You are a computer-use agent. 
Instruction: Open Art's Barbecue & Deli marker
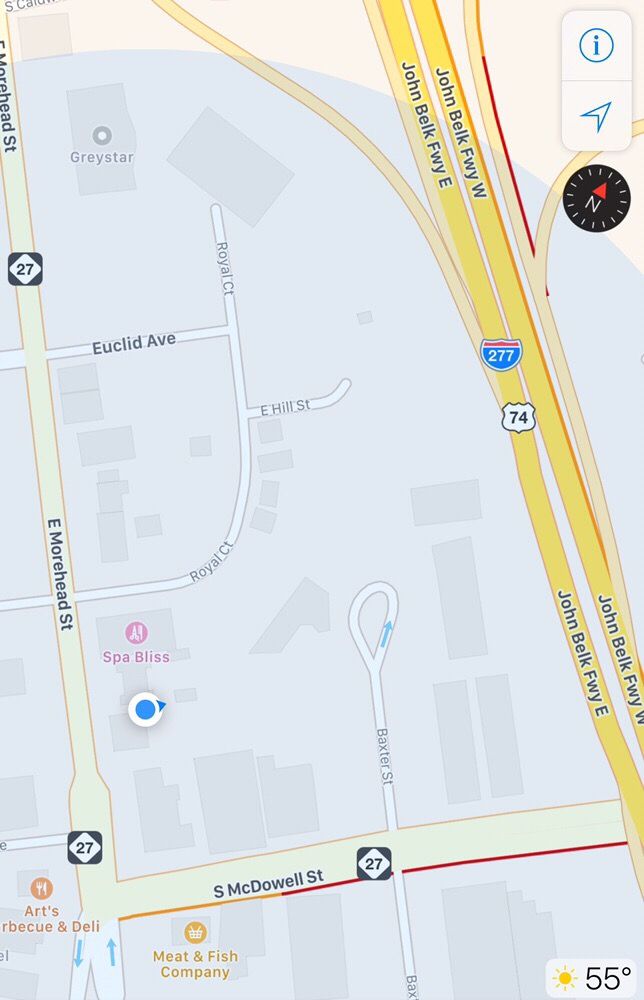(x=41, y=888)
